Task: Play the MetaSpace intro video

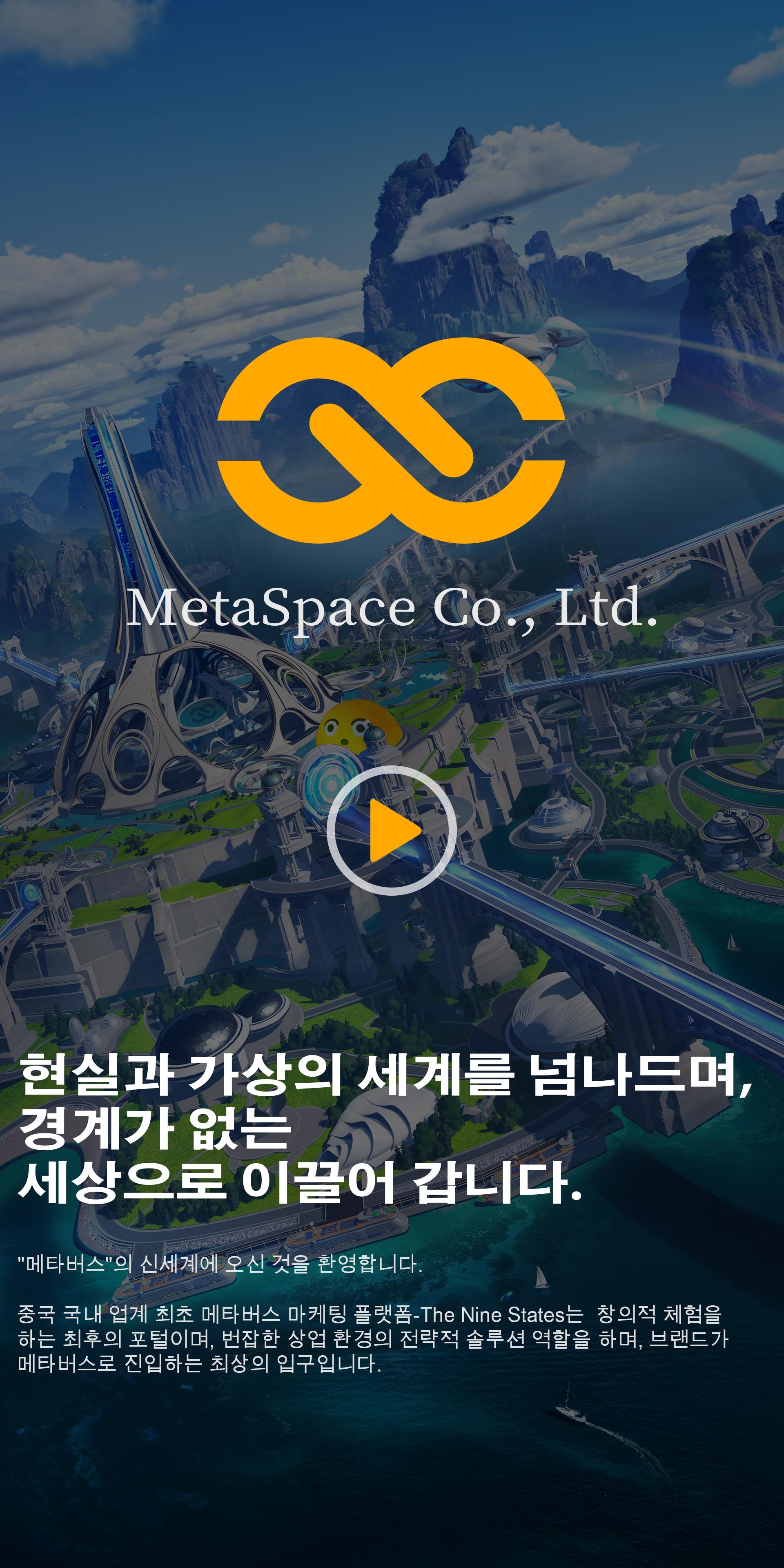Action: coord(392,830)
